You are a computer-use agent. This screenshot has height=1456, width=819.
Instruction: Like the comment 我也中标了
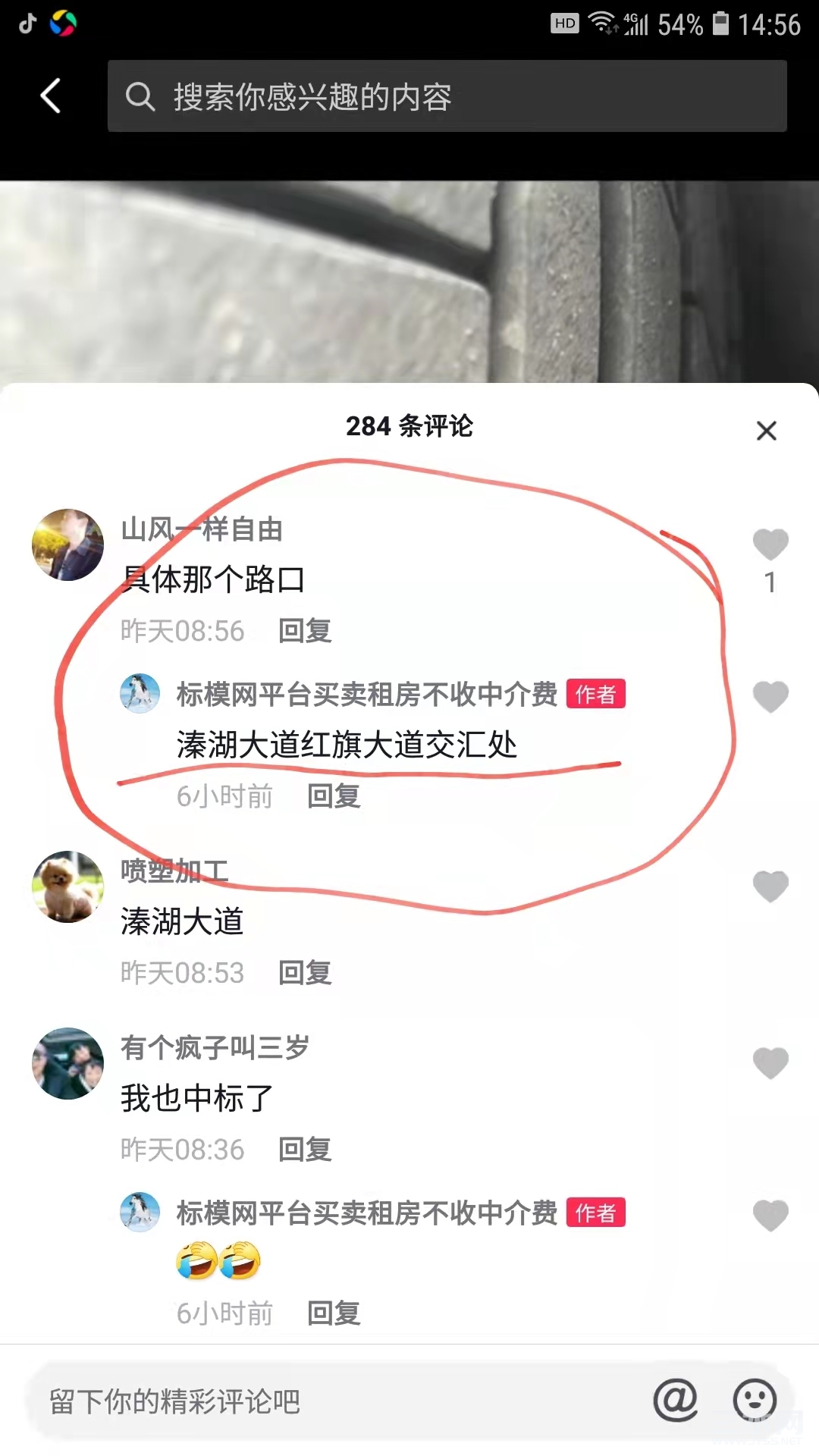coord(770,1062)
